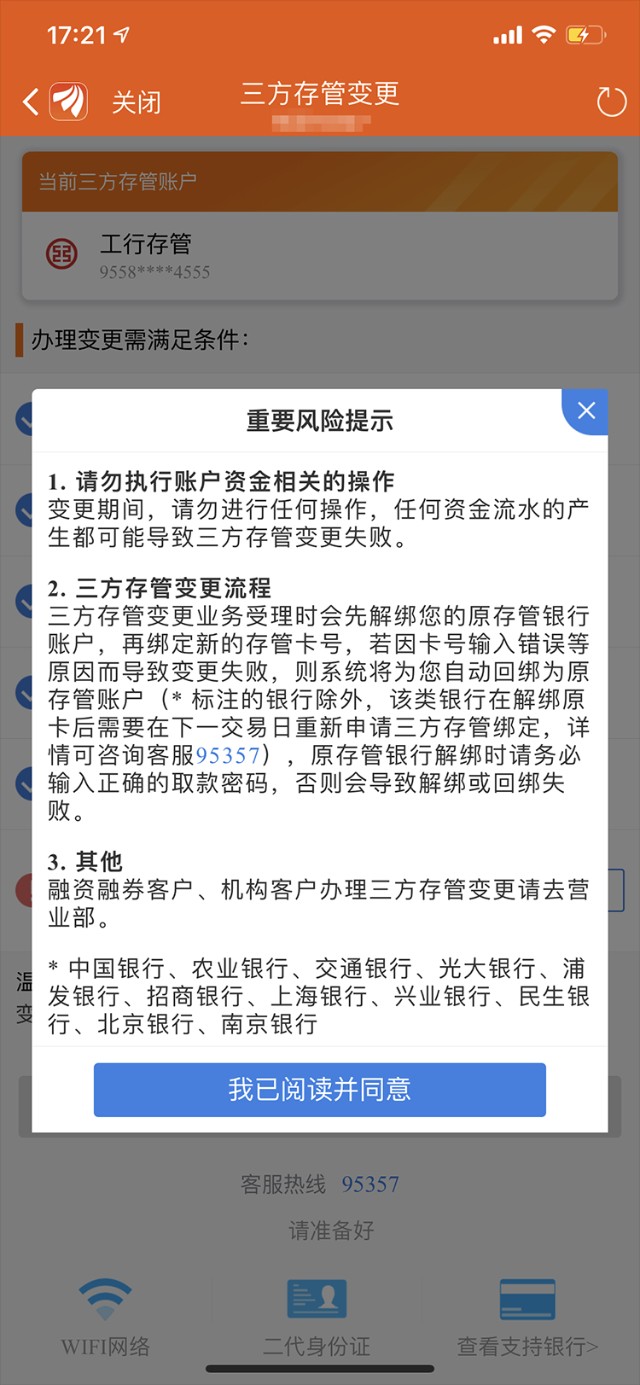Open 查看支持银行 at the bottom
The width and height of the screenshot is (640, 1385).
pyautogui.click(x=528, y=1318)
